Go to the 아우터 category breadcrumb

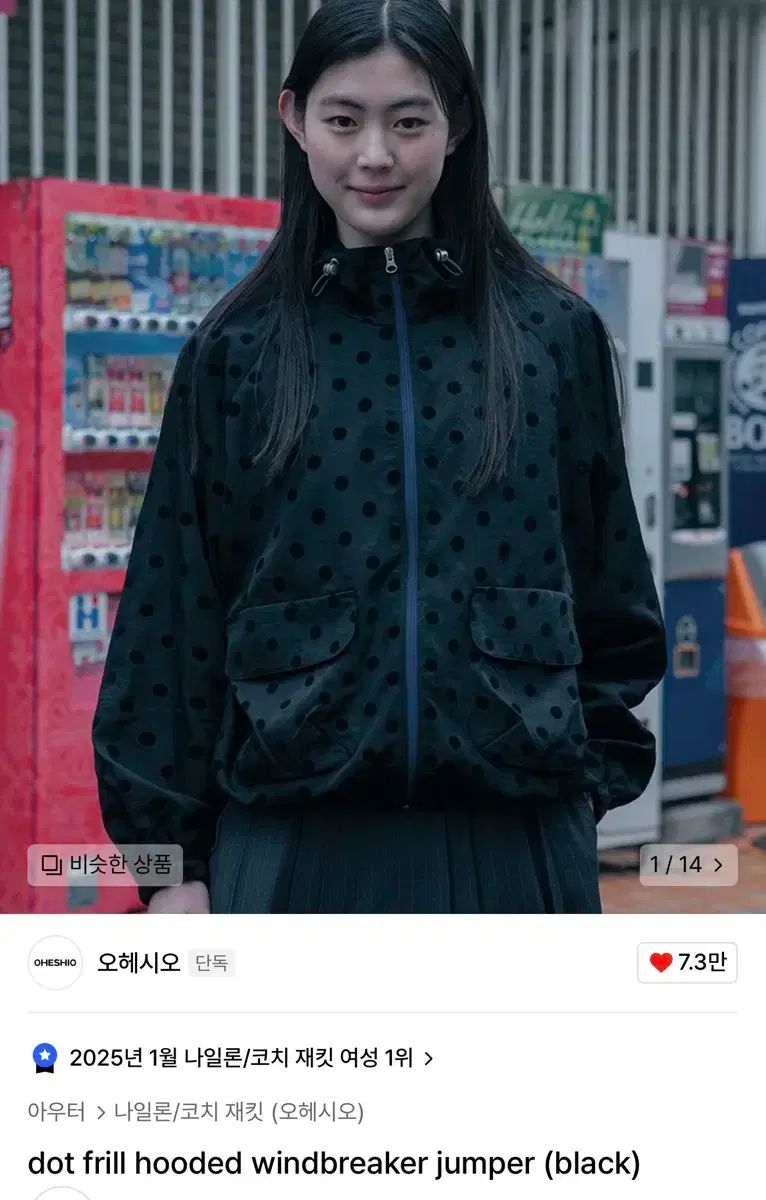click(56, 1111)
